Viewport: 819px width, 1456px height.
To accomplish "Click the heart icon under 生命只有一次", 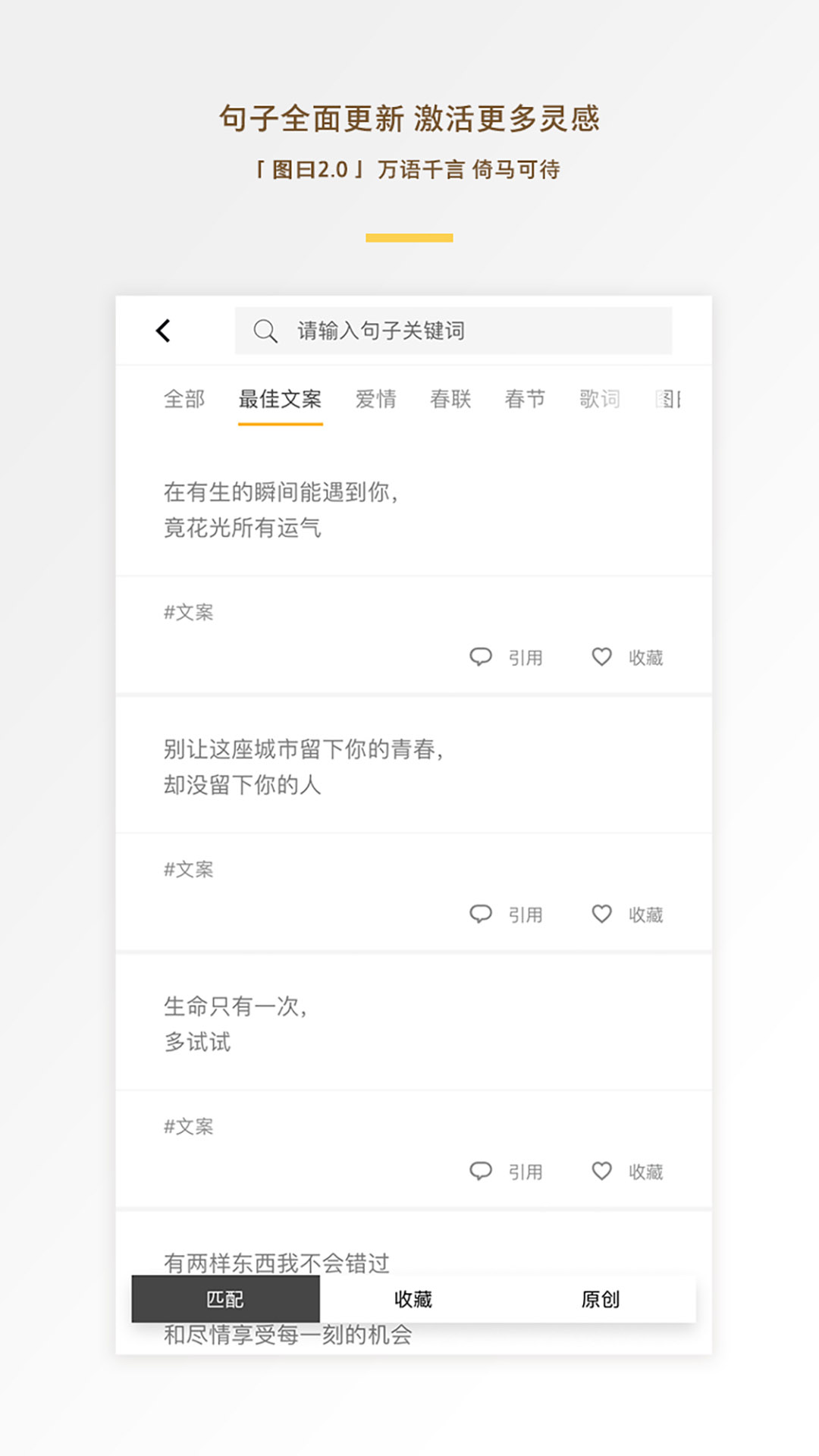I will pos(603,1171).
